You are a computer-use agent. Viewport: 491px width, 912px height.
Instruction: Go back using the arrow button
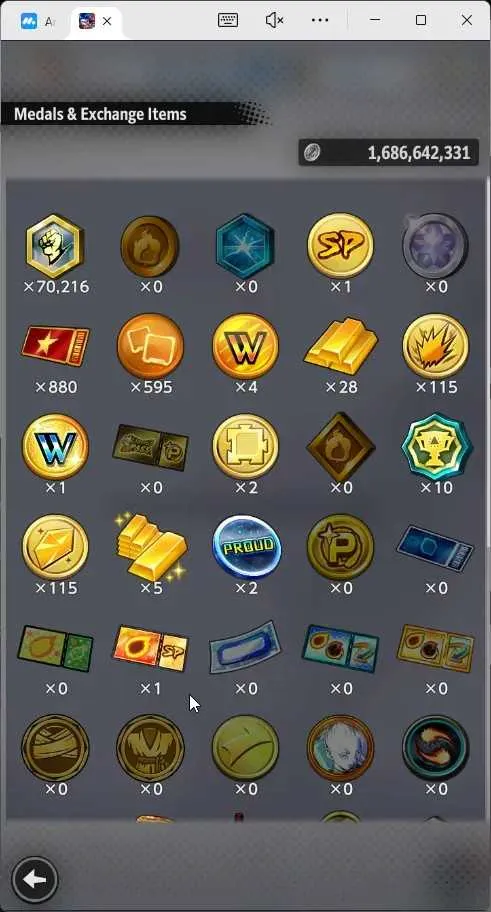(x=34, y=879)
